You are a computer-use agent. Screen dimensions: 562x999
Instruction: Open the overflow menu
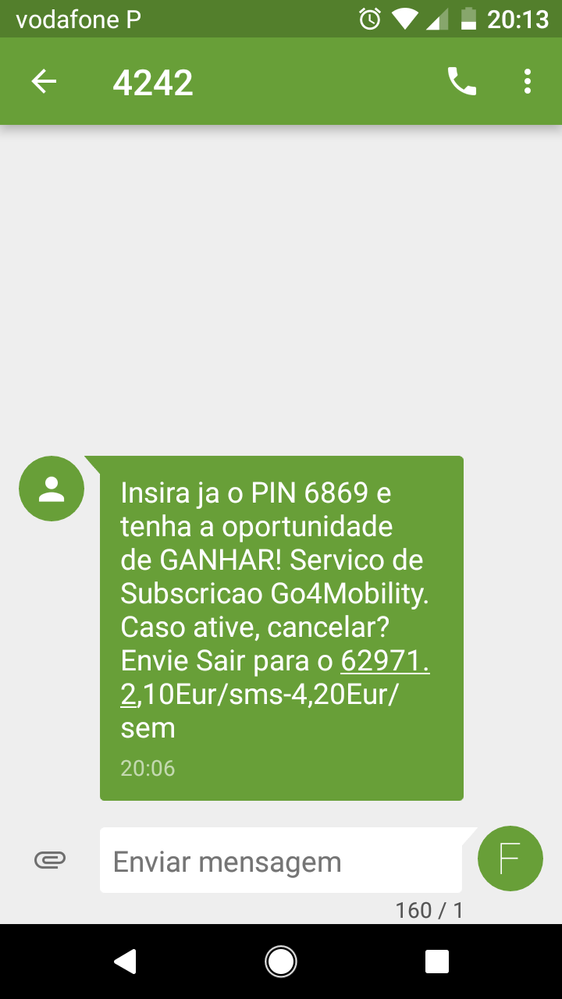click(x=527, y=82)
